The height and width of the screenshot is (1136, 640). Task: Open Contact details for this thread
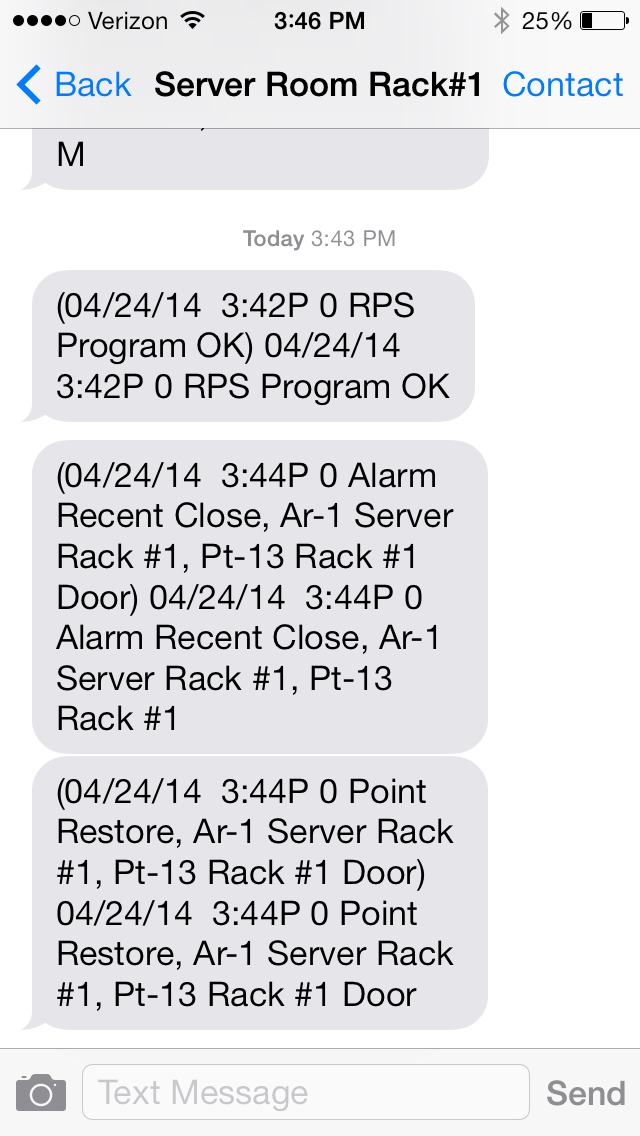point(562,85)
